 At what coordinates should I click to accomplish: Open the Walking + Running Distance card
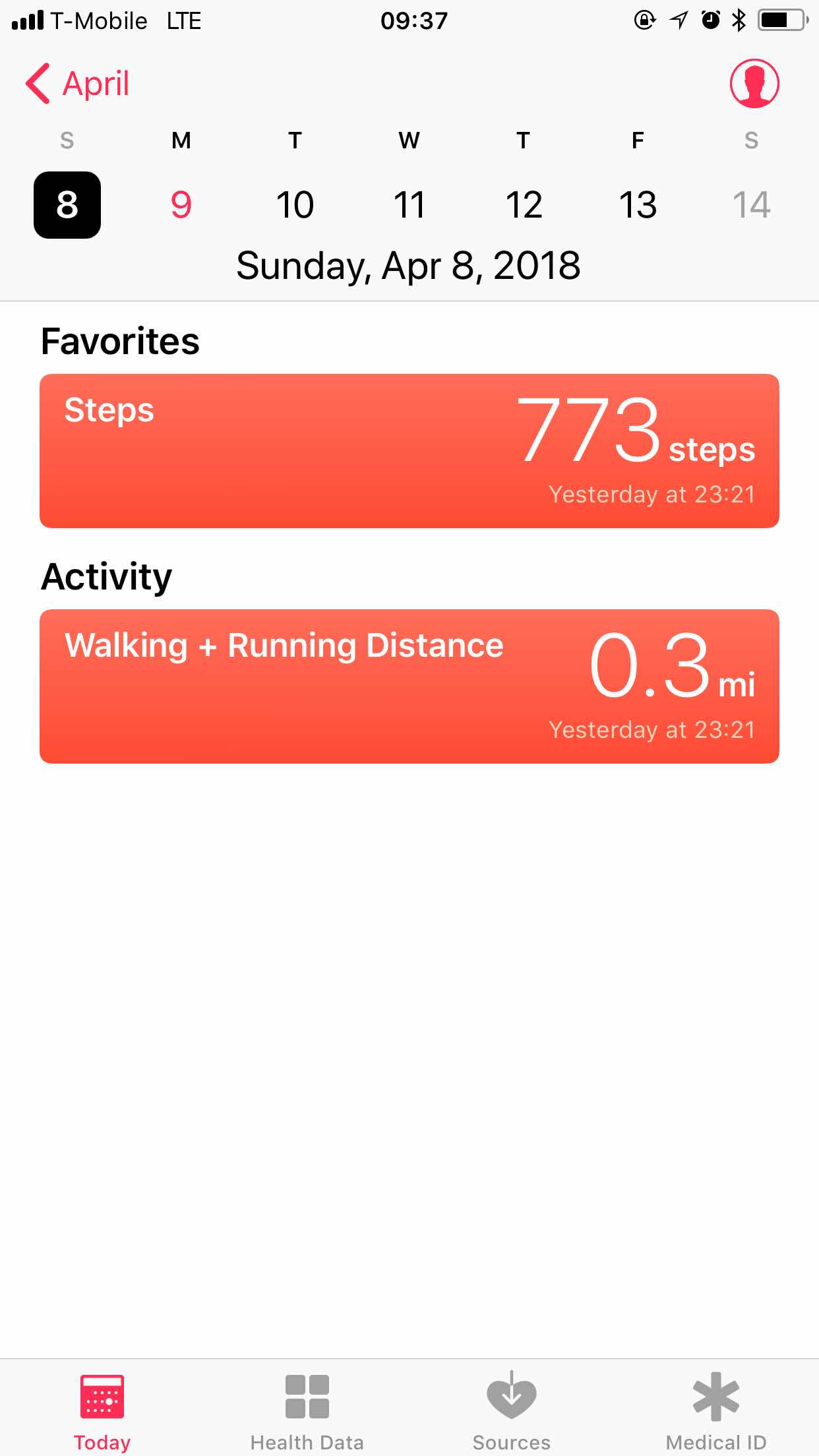(x=409, y=686)
